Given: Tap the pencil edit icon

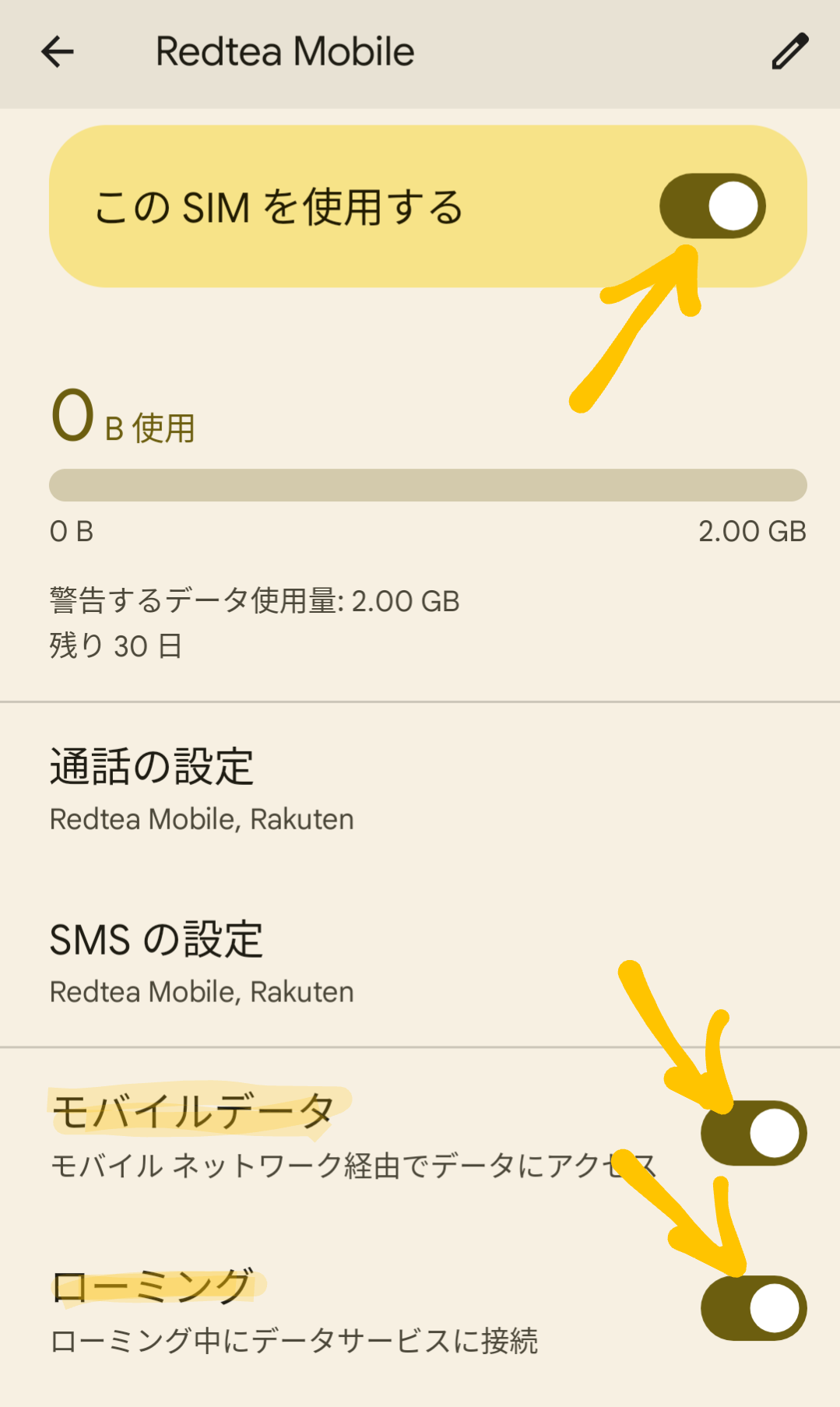Looking at the screenshot, I should click(789, 52).
